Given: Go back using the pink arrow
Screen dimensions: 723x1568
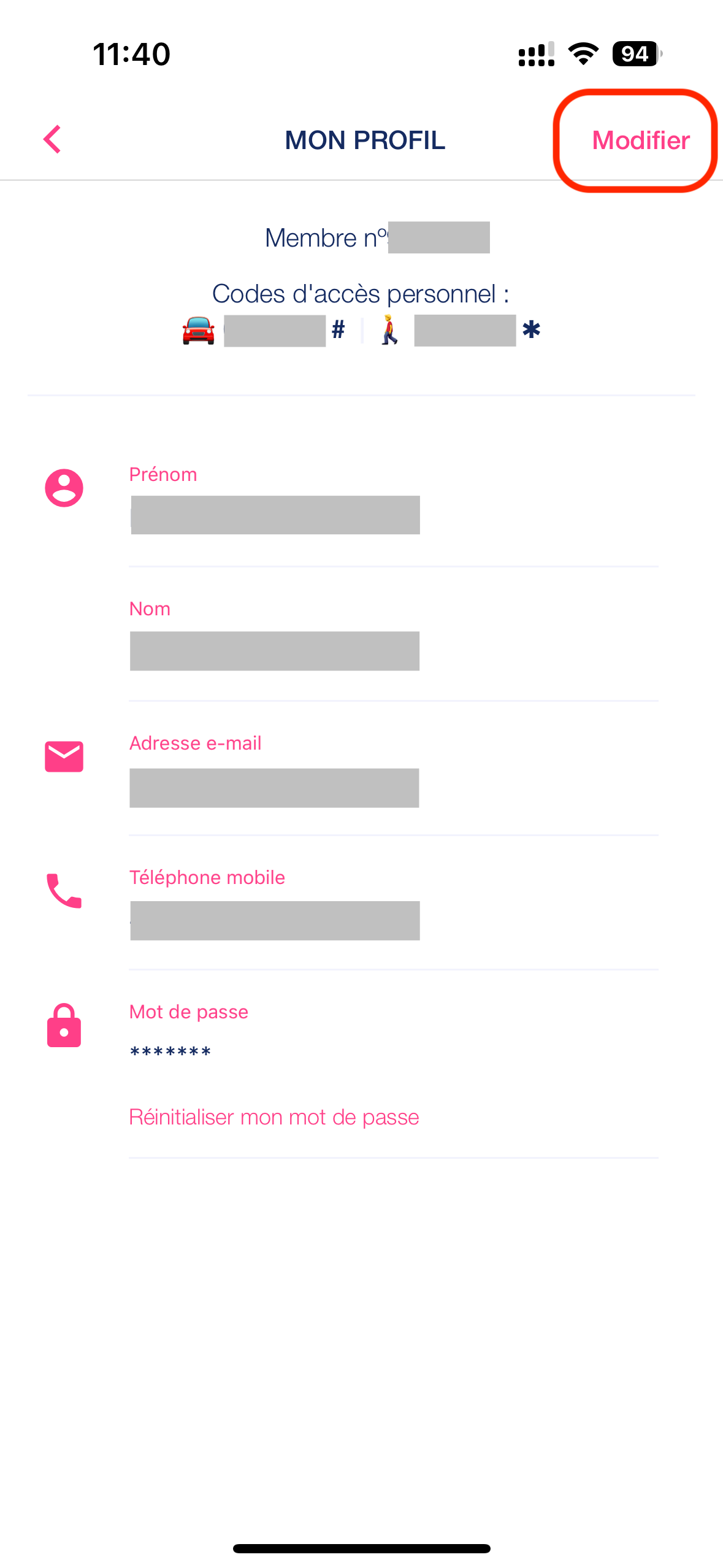Looking at the screenshot, I should pyautogui.click(x=53, y=139).
